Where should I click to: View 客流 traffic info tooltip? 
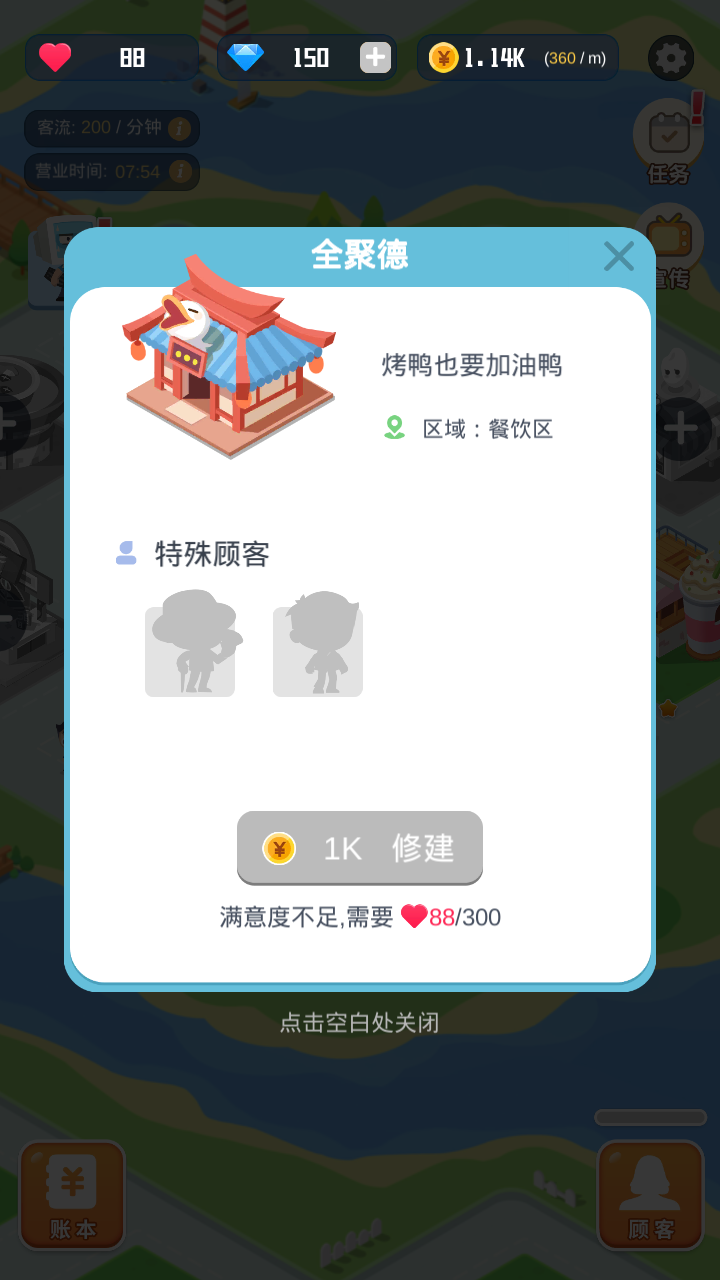178,128
